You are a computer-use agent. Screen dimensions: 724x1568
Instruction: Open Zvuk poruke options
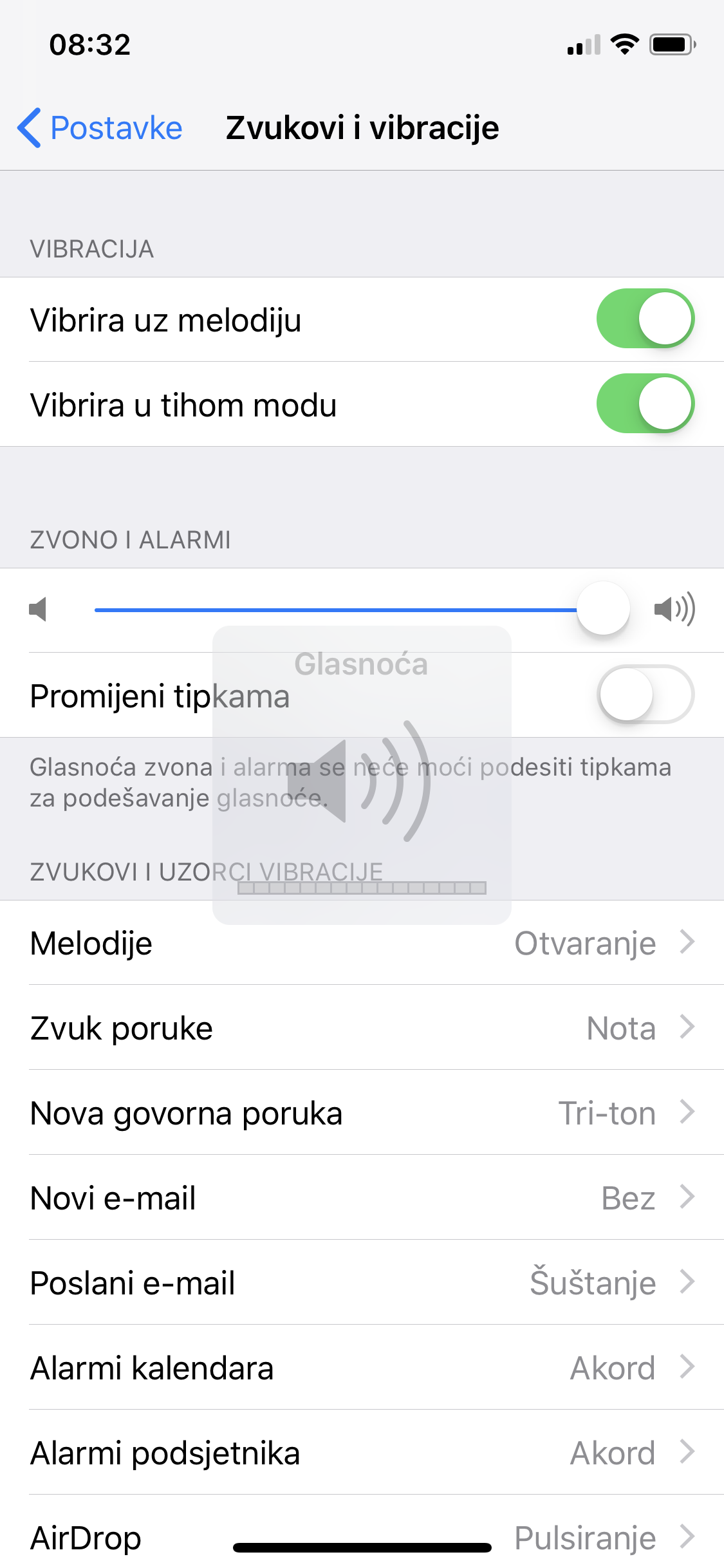[x=362, y=1027]
